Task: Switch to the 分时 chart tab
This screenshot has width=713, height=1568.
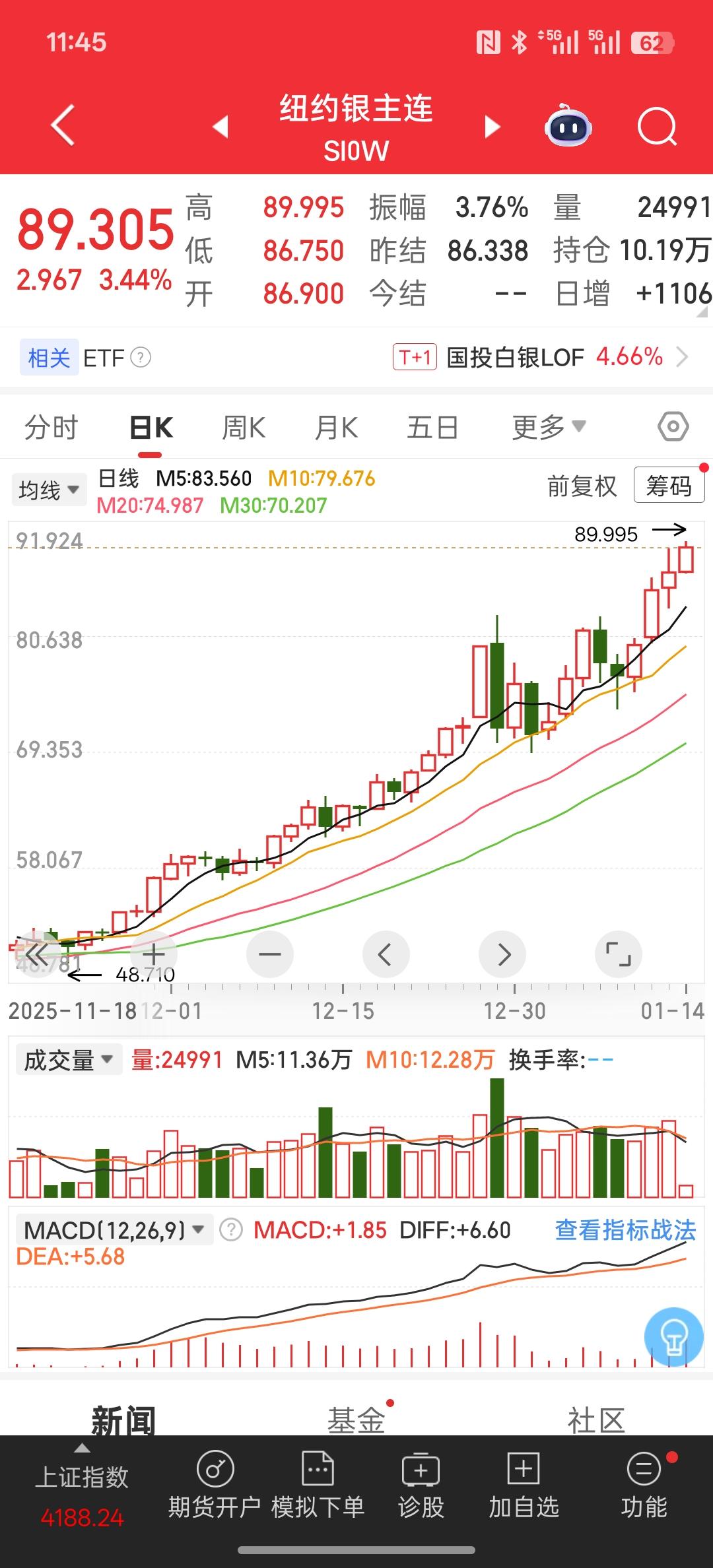Action: (51, 427)
